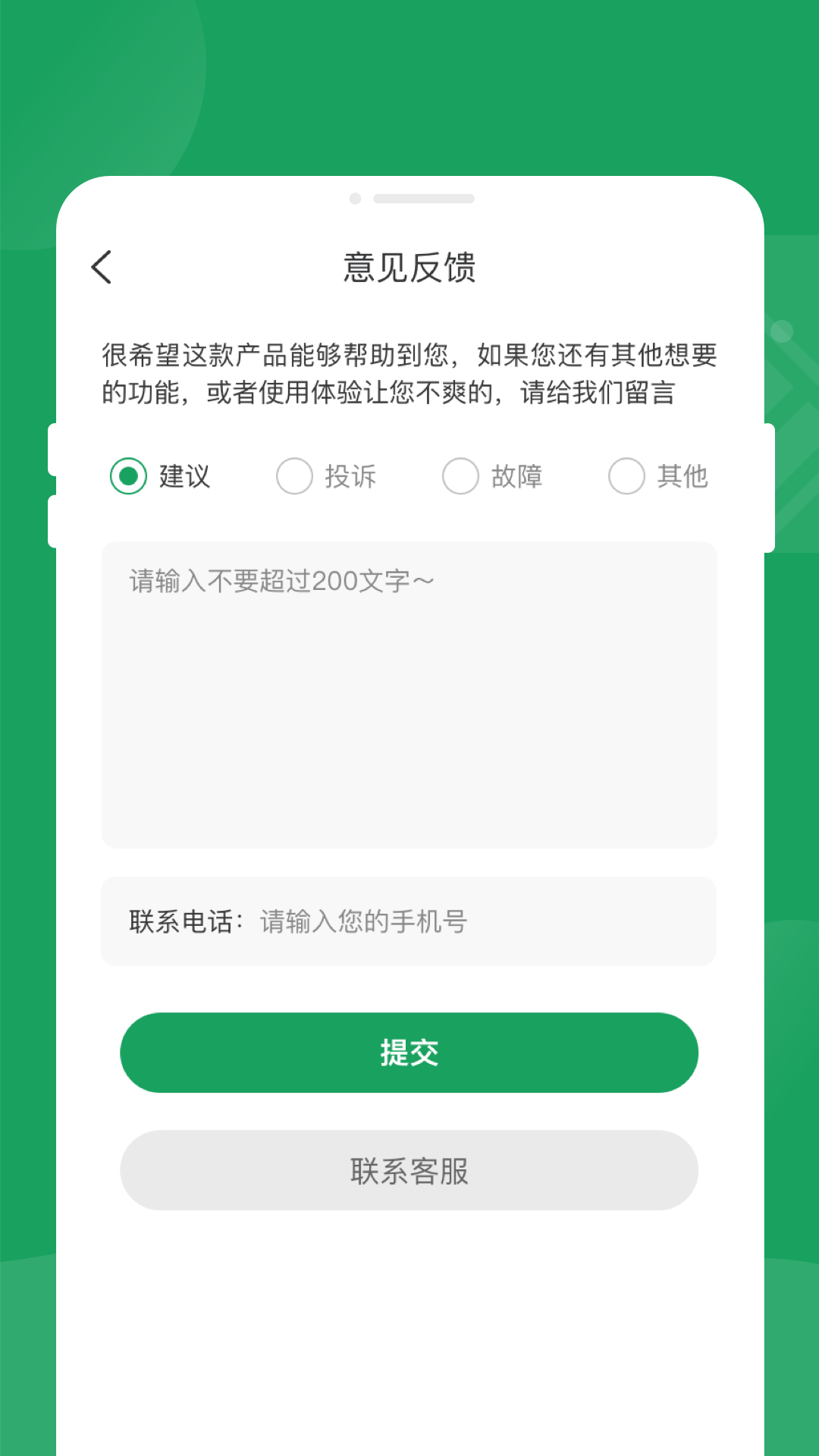Tap the circular icon beside 故障

coord(461,476)
